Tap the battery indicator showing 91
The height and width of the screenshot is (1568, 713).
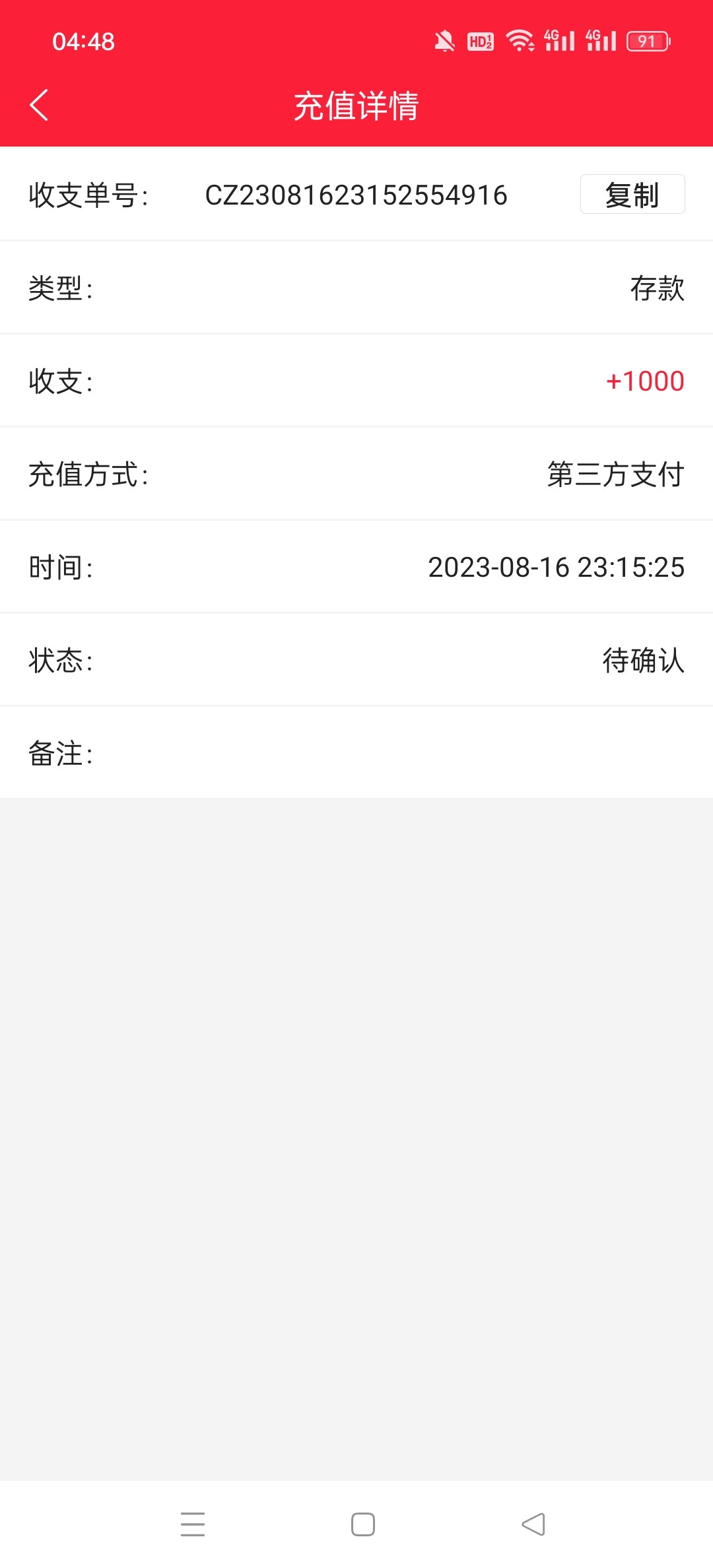pos(646,41)
